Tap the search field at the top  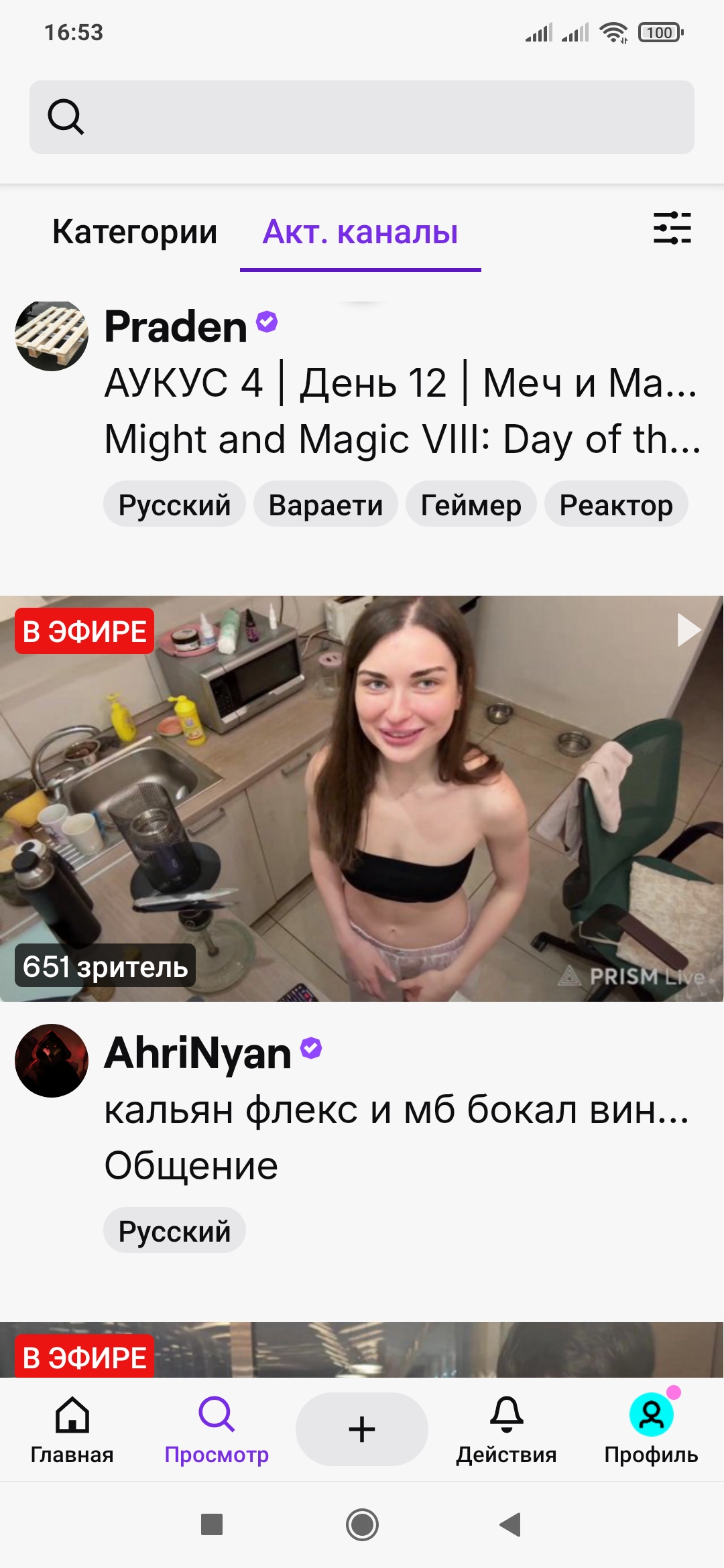362,117
